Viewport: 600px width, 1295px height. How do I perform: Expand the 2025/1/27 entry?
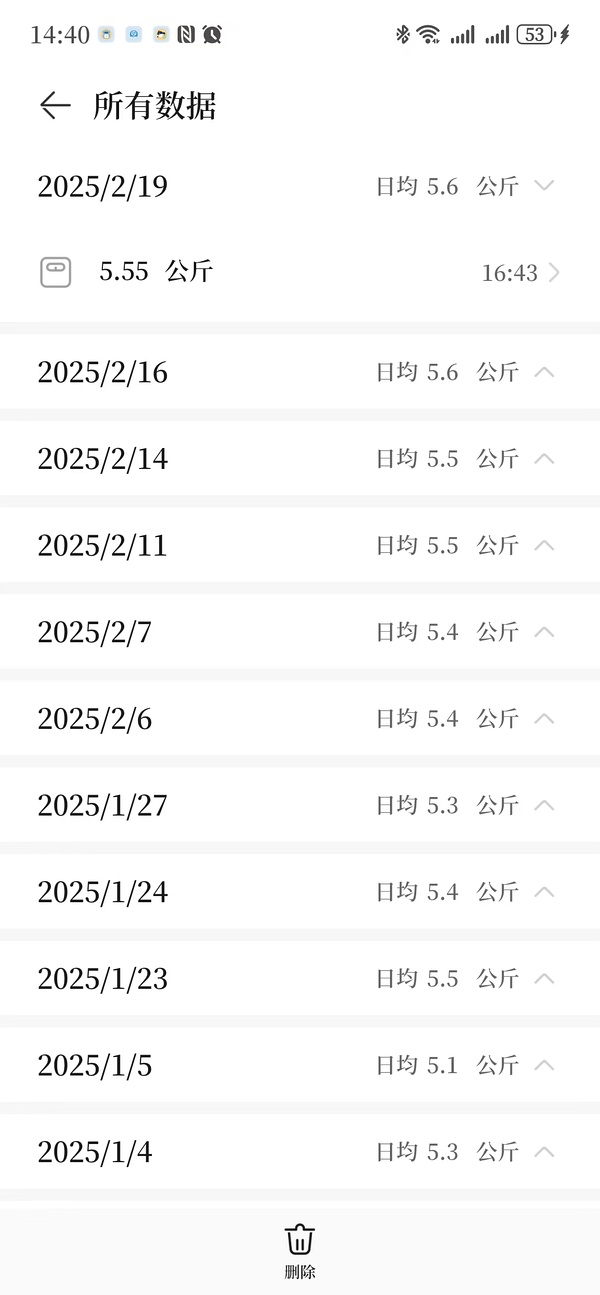(543, 805)
